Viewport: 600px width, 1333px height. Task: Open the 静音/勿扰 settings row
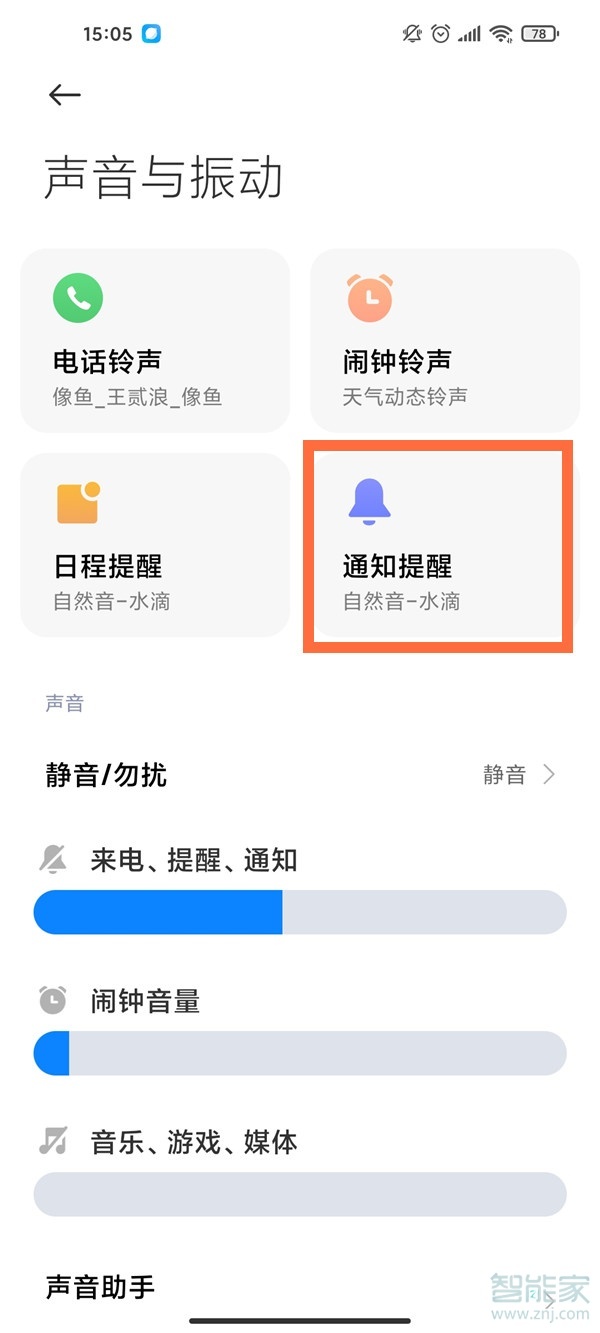click(300, 775)
